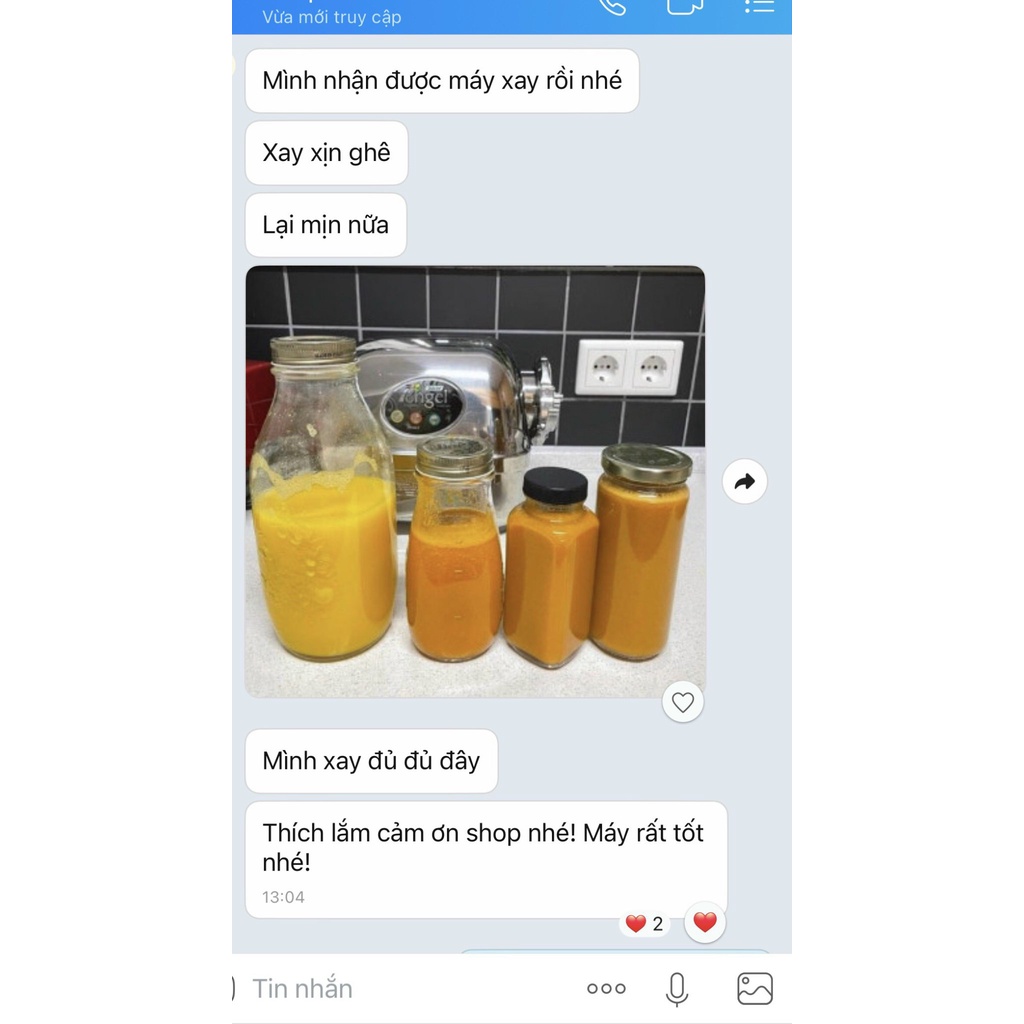React with the red heart on last message
The height and width of the screenshot is (1024, 1024).
(x=705, y=922)
